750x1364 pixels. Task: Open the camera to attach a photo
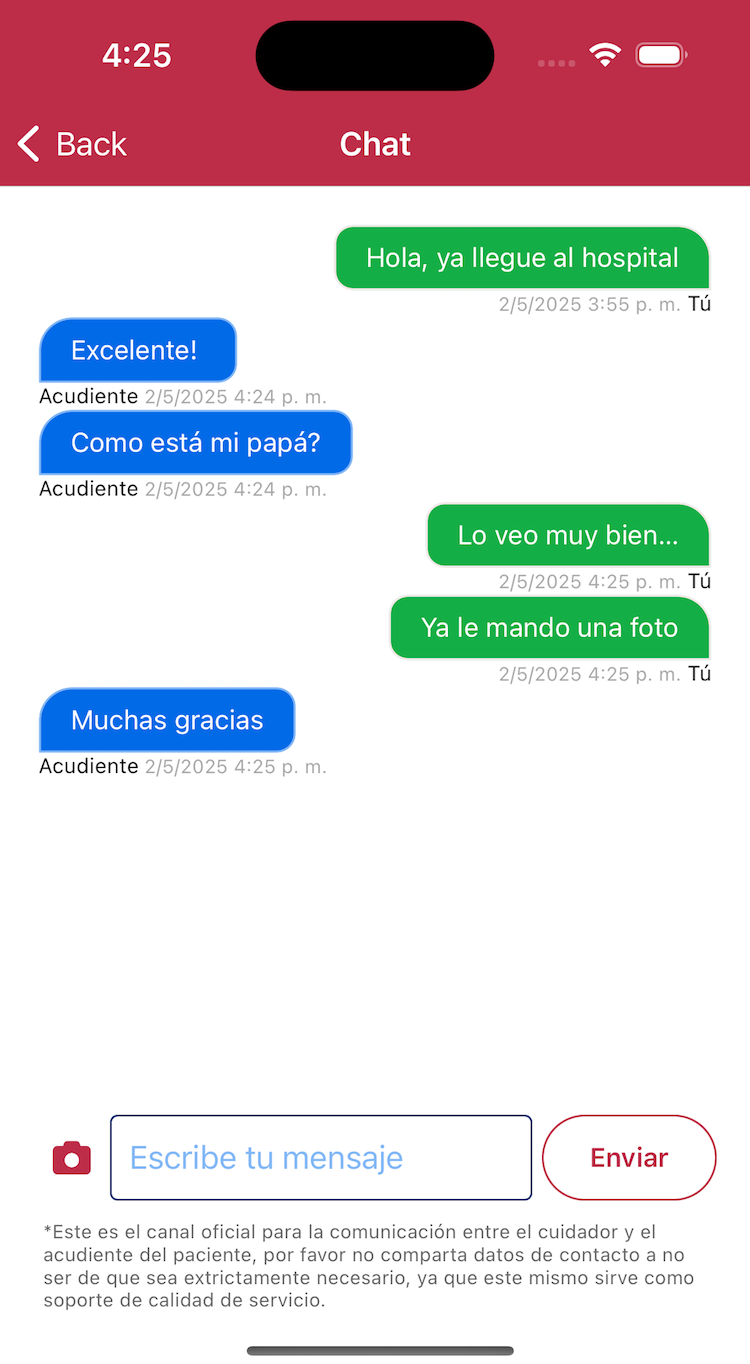(x=72, y=1157)
